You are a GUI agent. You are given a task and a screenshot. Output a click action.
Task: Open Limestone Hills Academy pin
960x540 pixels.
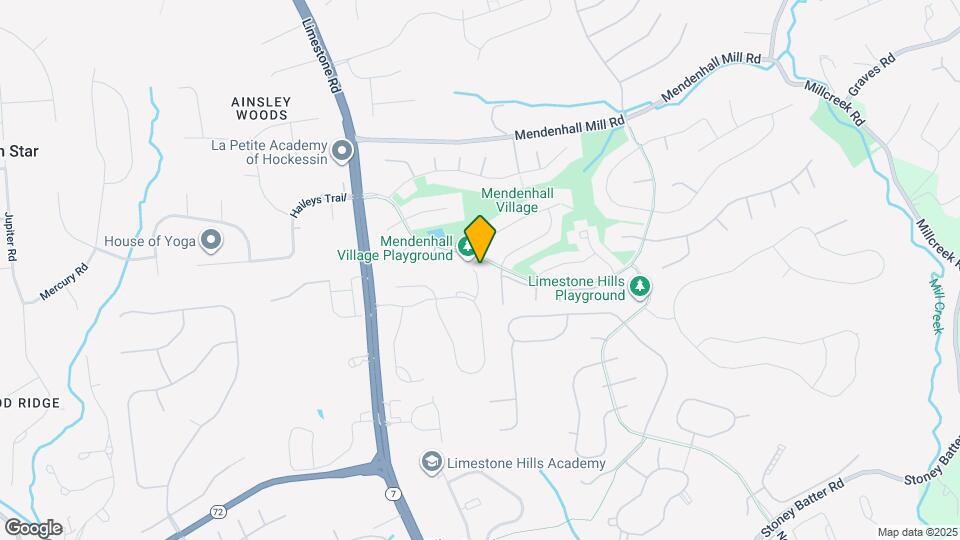[x=431, y=463]
